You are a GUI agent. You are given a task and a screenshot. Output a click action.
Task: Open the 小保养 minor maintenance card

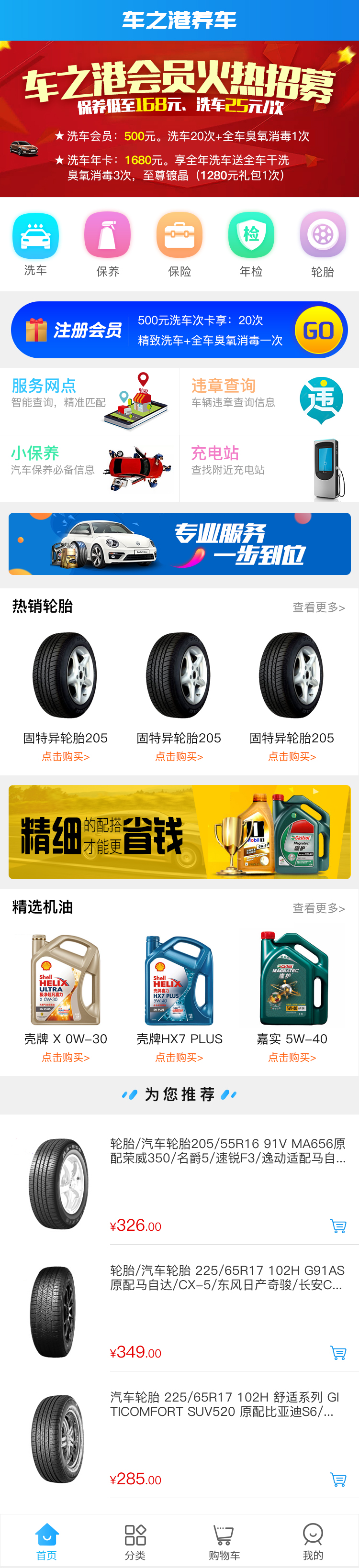[x=90, y=468]
